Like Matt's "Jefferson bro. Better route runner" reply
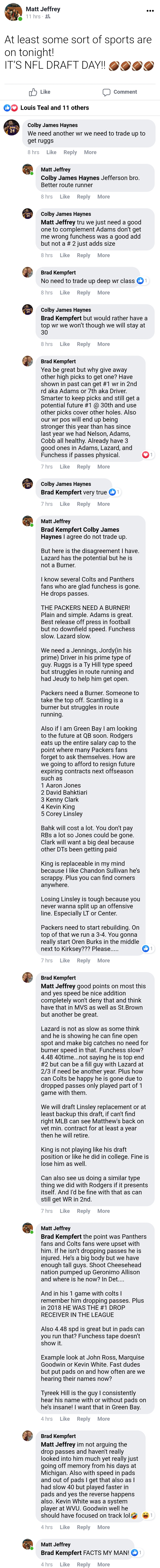Screen dimensions: 160x1568 click(x=64, y=197)
